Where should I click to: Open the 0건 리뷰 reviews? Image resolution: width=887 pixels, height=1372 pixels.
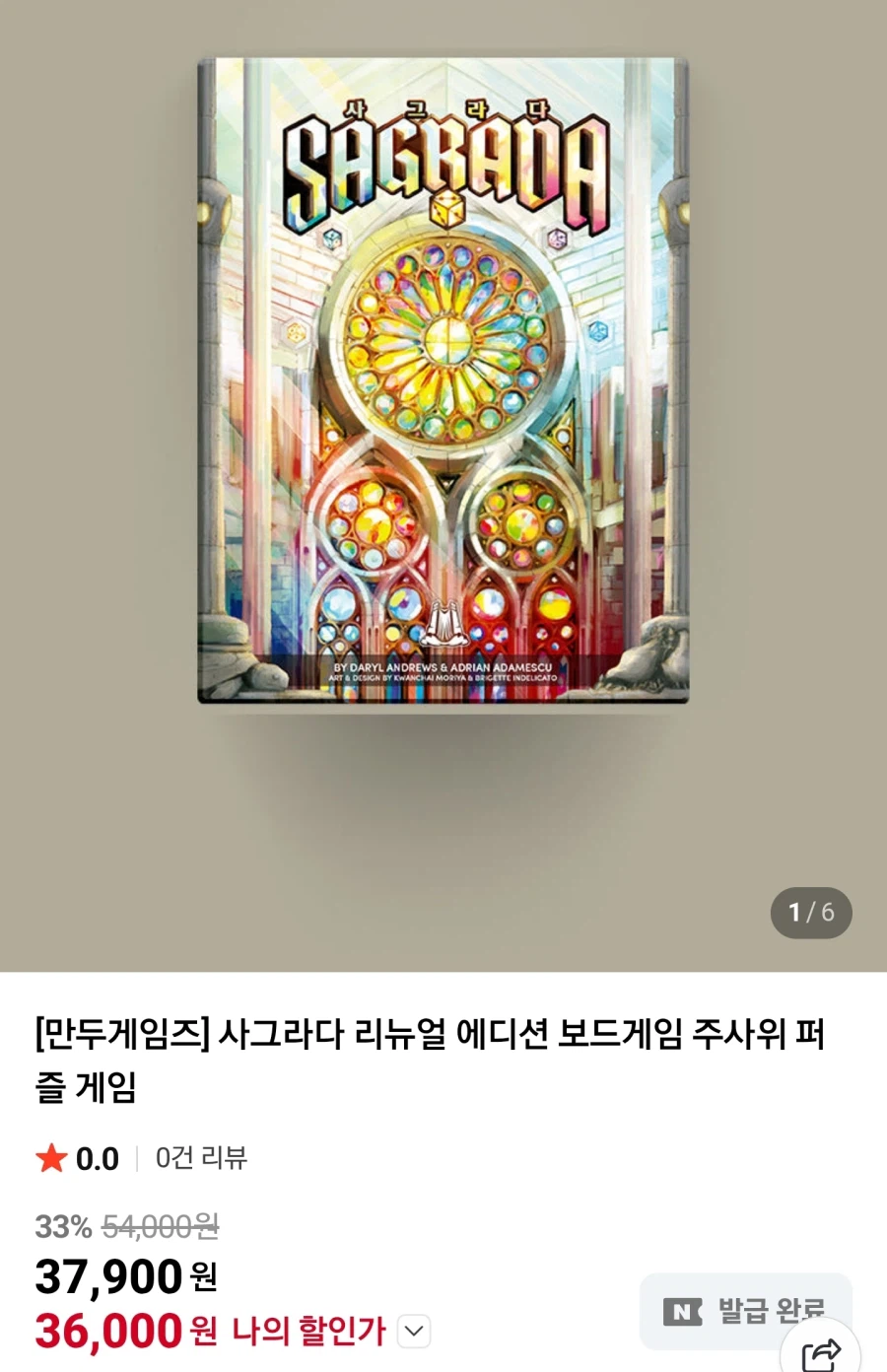[201, 1157]
